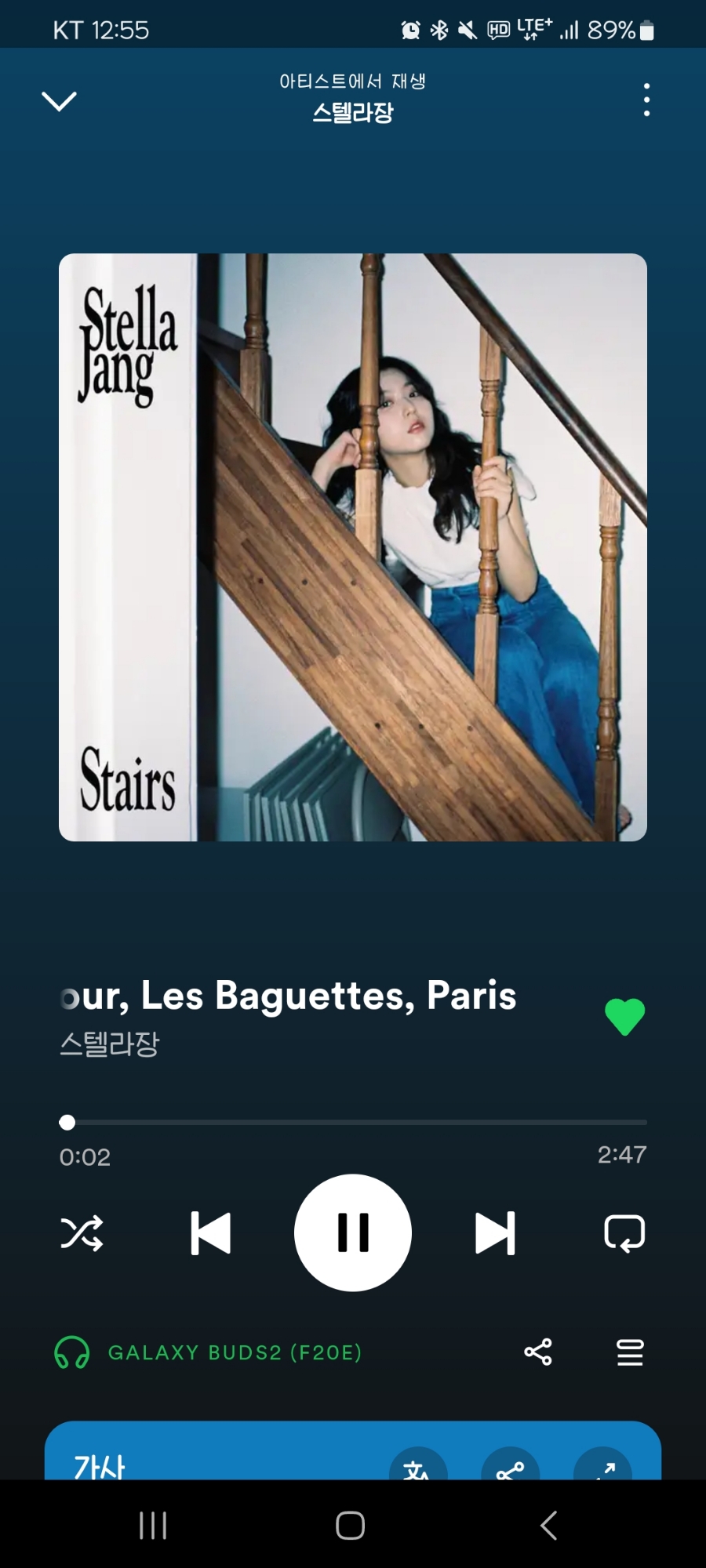Image resolution: width=706 pixels, height=1568 pixels.
Task: Translate the lyrics
Action: tap(418, 1467)
